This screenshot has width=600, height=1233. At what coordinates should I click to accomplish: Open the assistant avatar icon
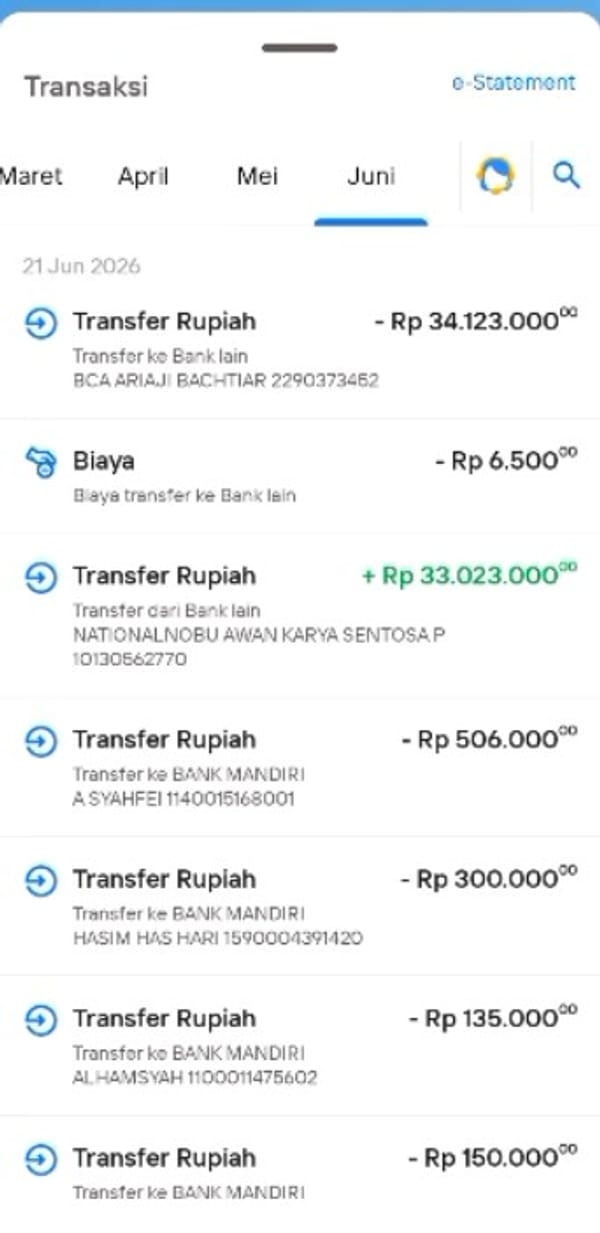tap(495, 177)
